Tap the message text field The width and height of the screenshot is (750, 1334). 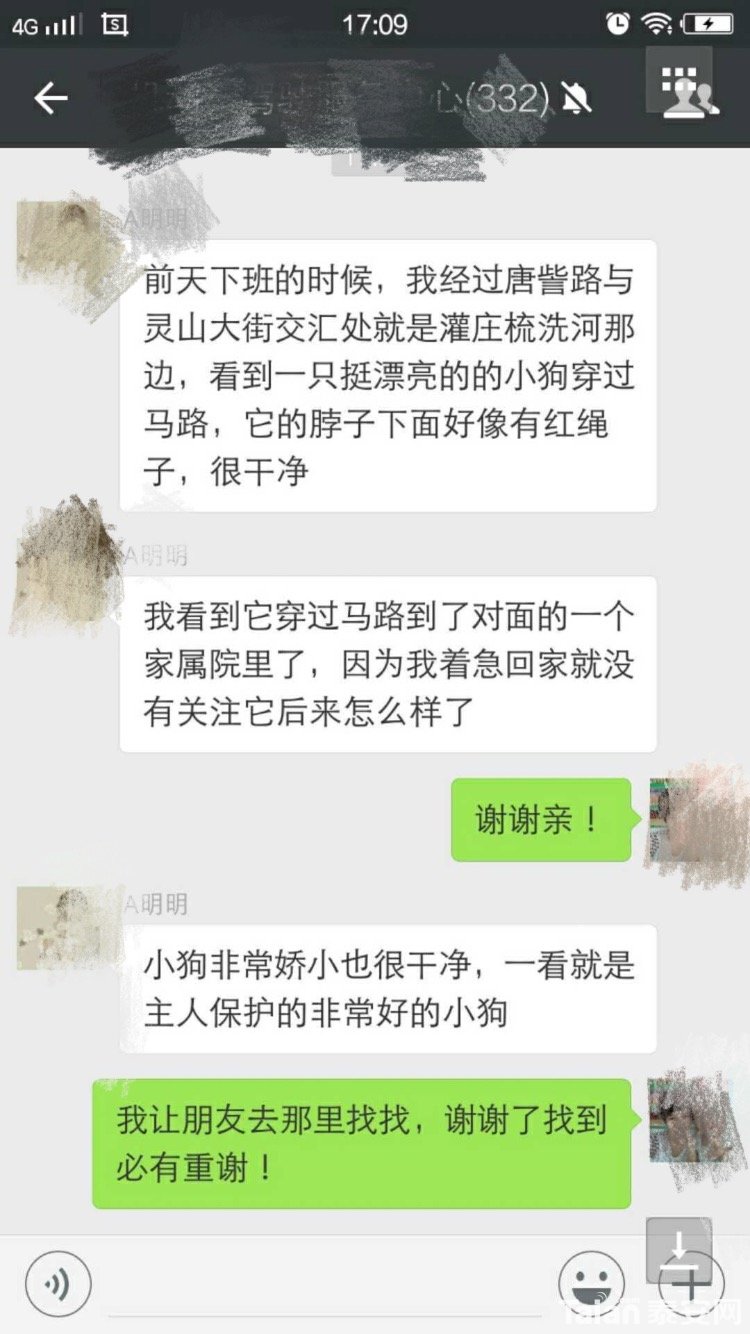point(325,1284)
